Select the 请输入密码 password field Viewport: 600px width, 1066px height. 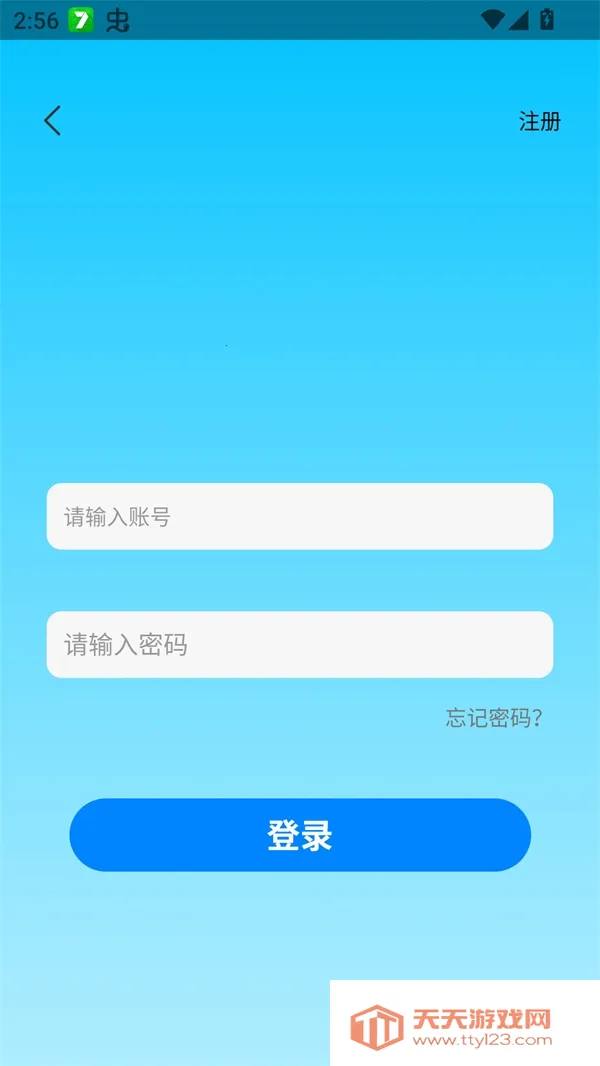tap(300, 645)
